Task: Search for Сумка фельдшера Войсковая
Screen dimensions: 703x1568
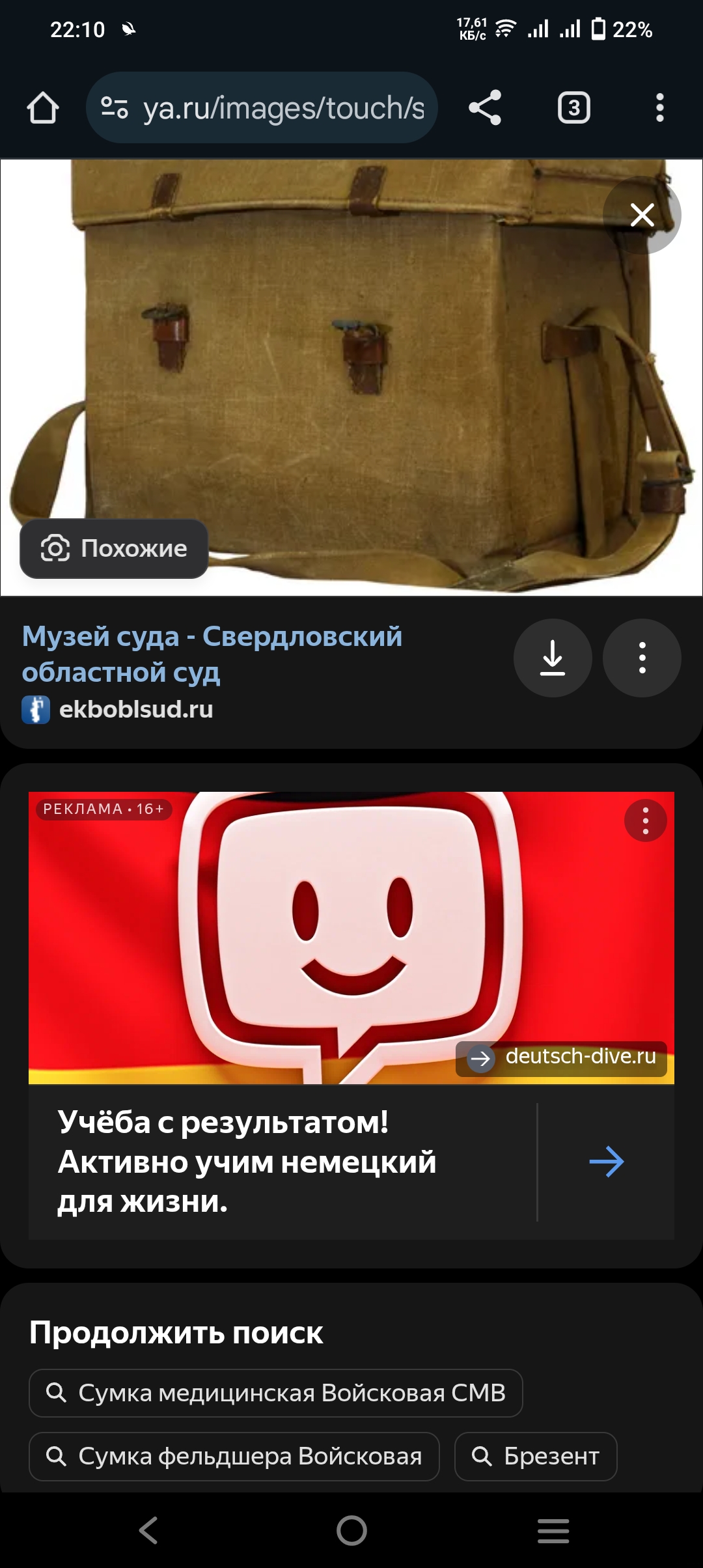Action: (234, 1456)
